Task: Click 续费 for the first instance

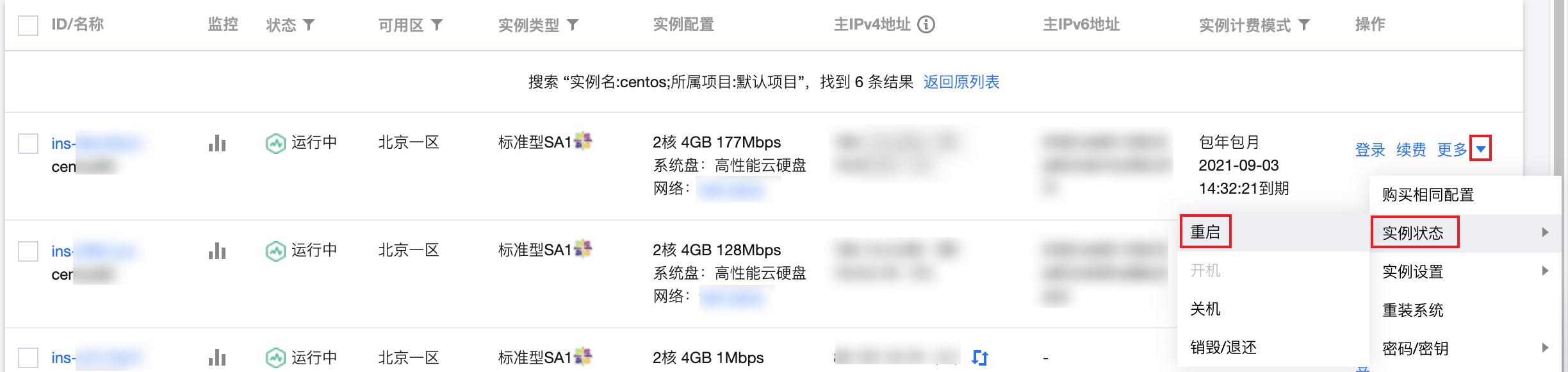Action: [1411, 149]
